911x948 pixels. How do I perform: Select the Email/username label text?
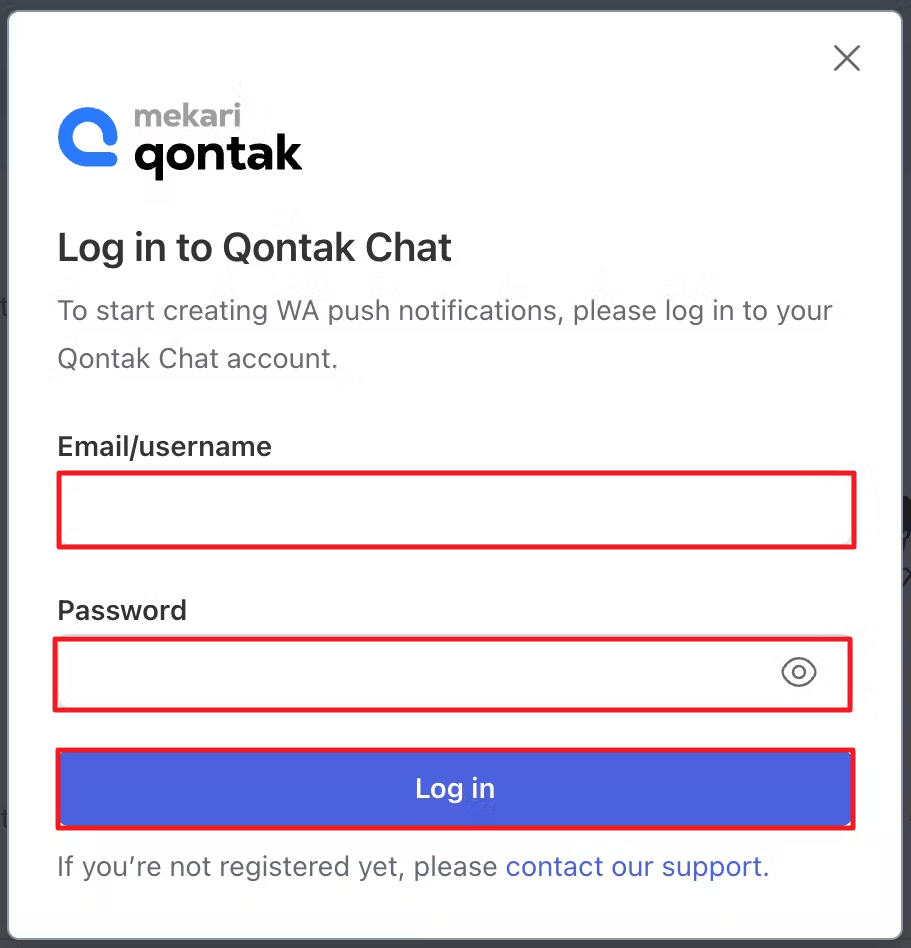tap(164, 447)
